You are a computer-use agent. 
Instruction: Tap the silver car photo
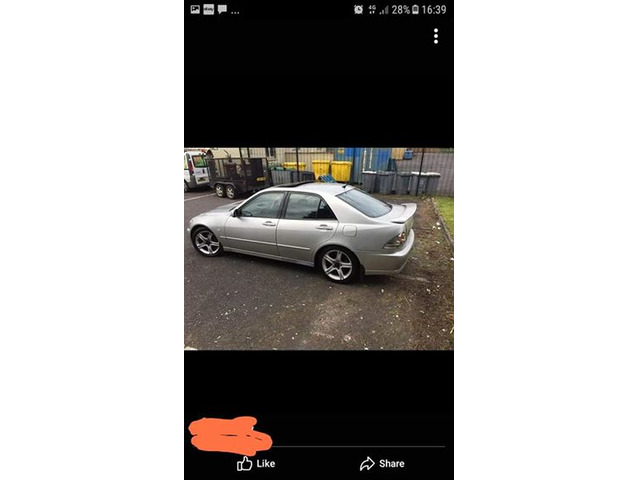tap(318, 249)
